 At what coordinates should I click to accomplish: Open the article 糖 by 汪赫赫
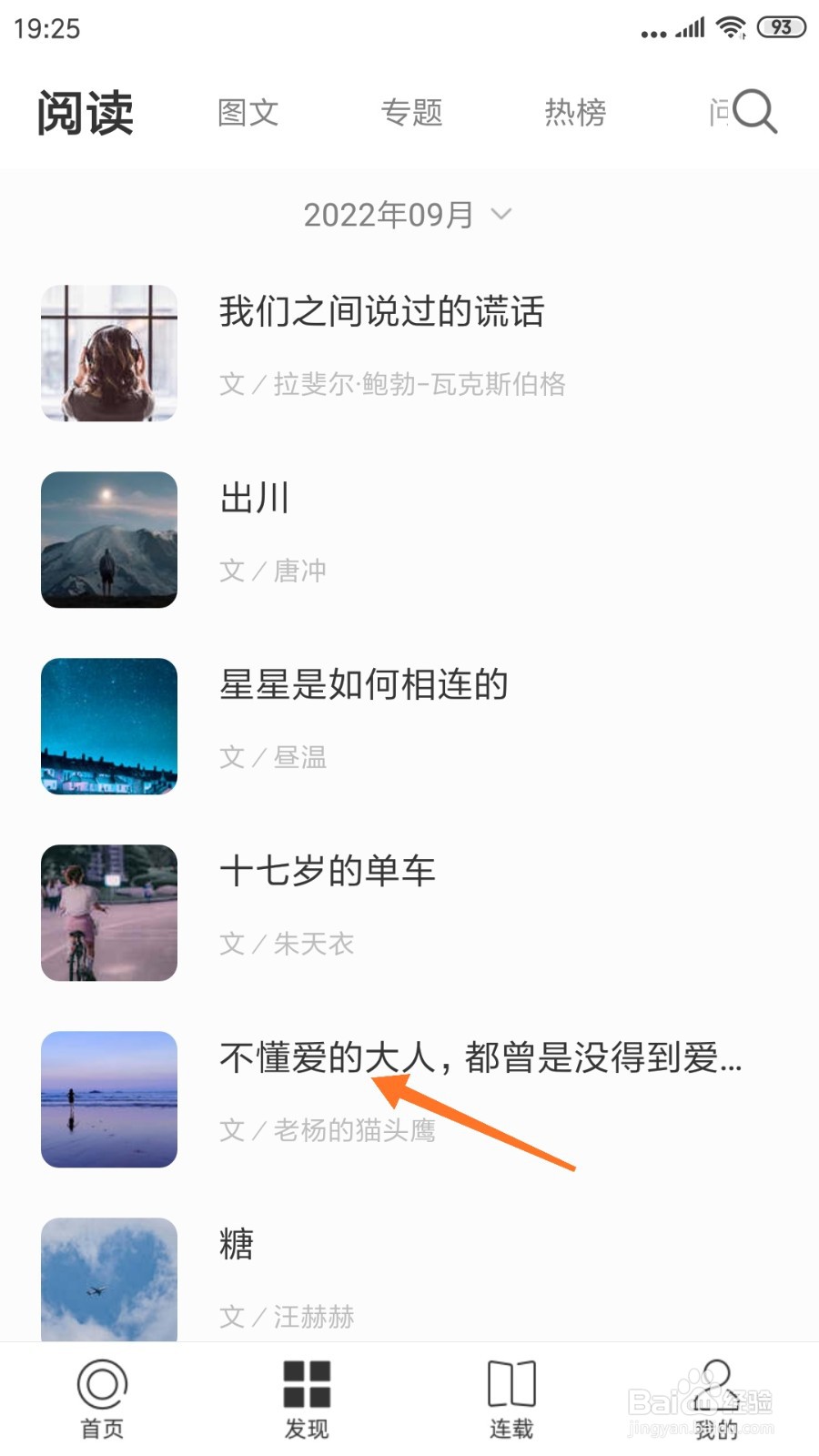tap(235, 1244)
